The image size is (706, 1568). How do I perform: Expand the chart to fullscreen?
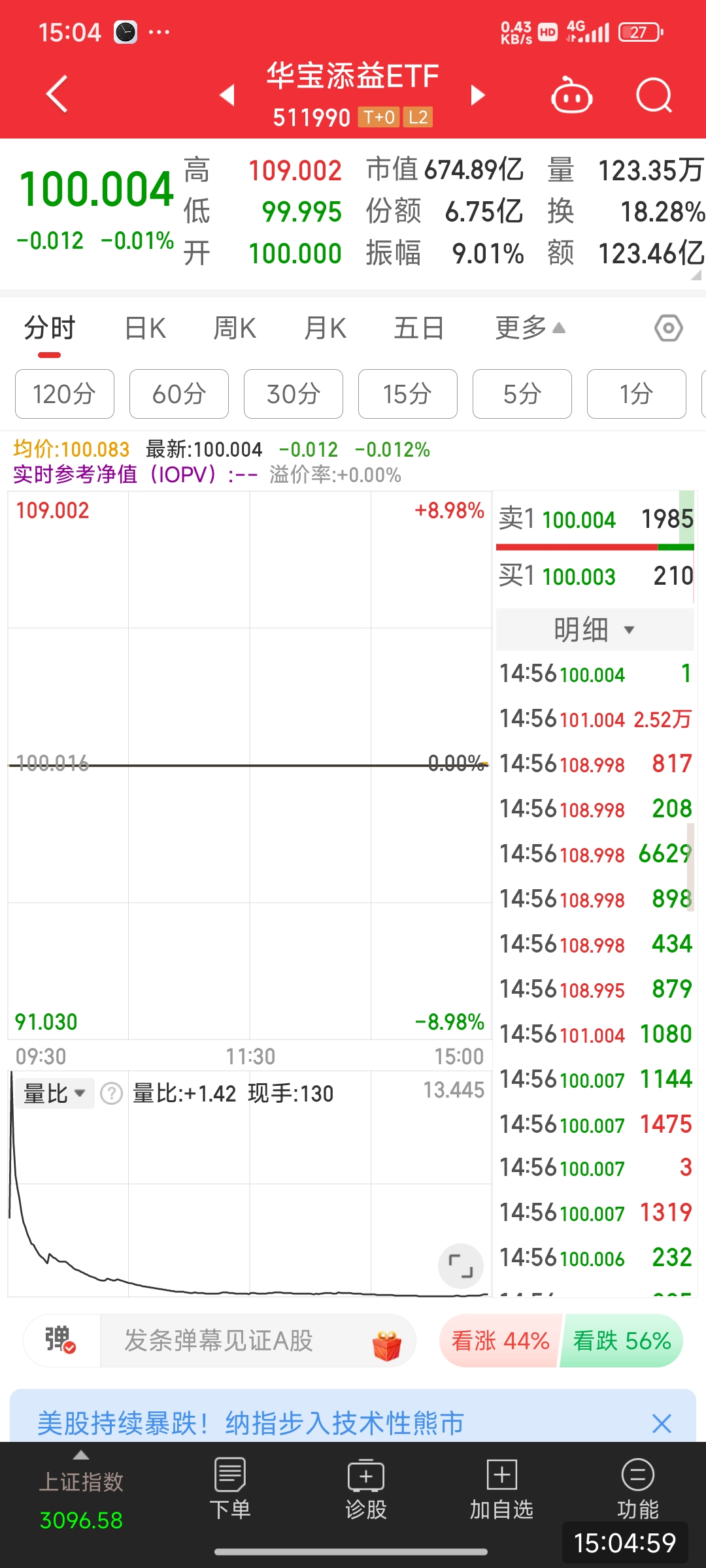460,1266
